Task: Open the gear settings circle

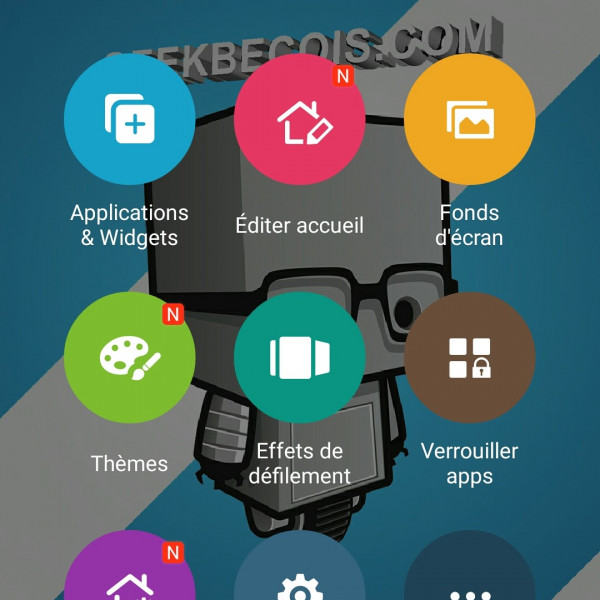Action: (299, 580)
